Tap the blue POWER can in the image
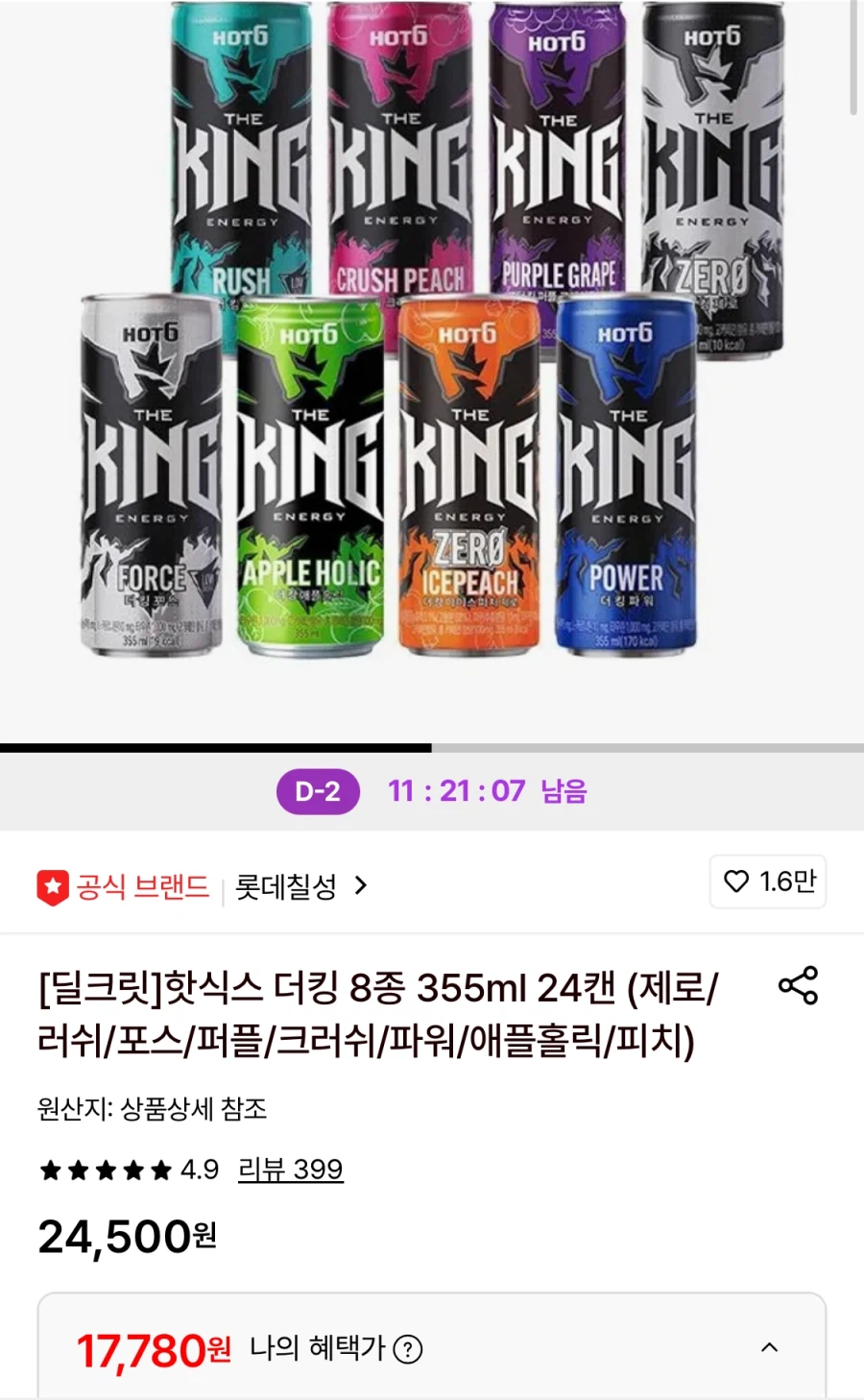864x1400 pixels. pyautogui.click(x=625, y=471)
